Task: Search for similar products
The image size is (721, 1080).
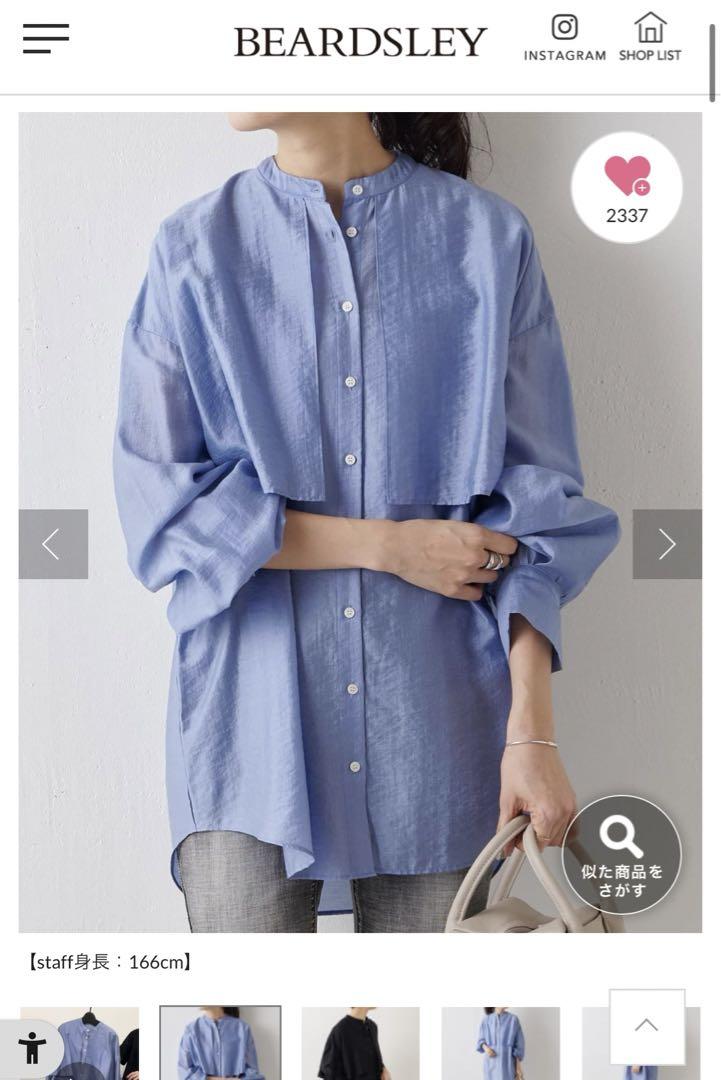Action: point(622,855)
